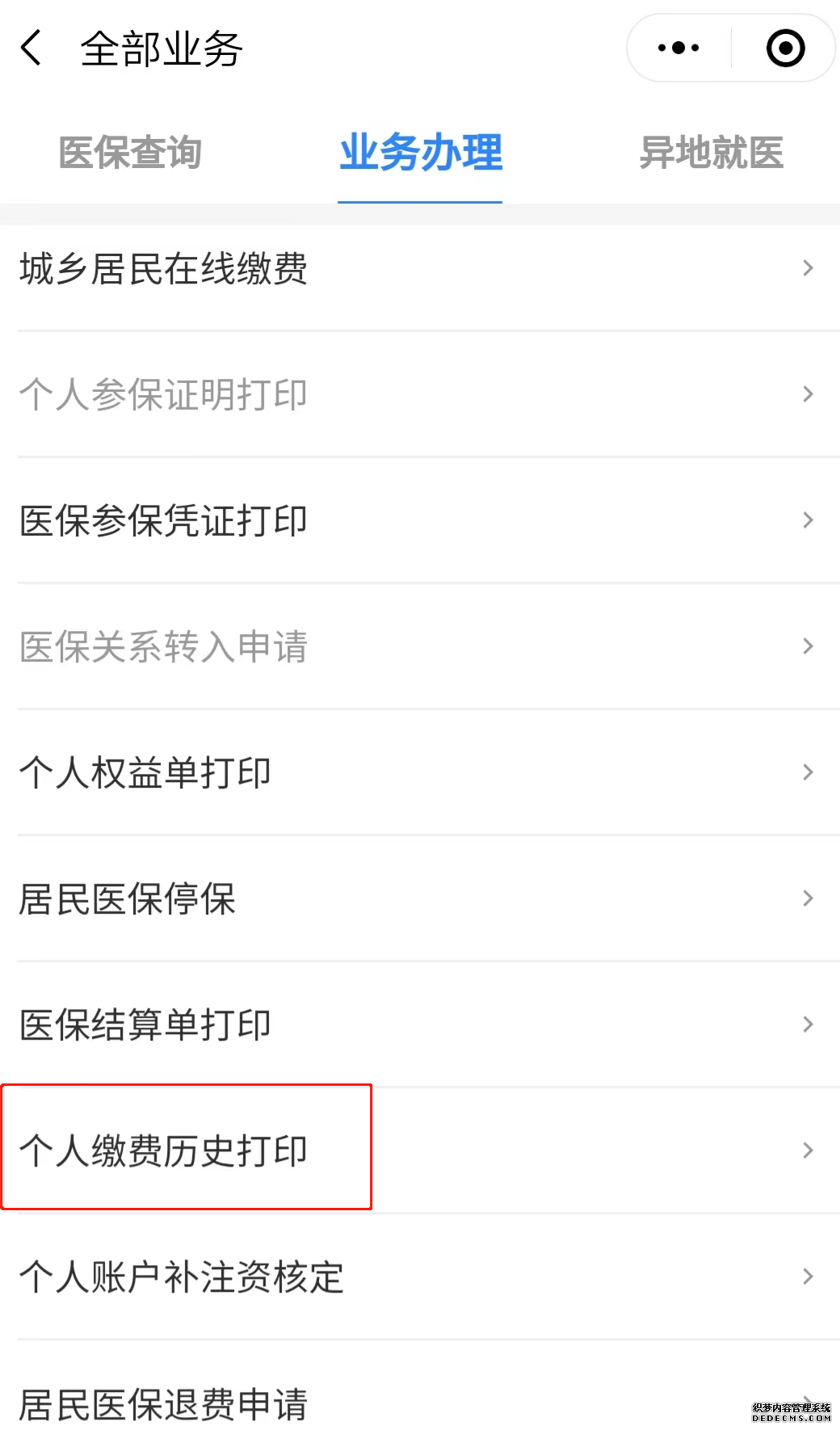
Task: Open 医保结算单打印
Action: [420, 1024]
